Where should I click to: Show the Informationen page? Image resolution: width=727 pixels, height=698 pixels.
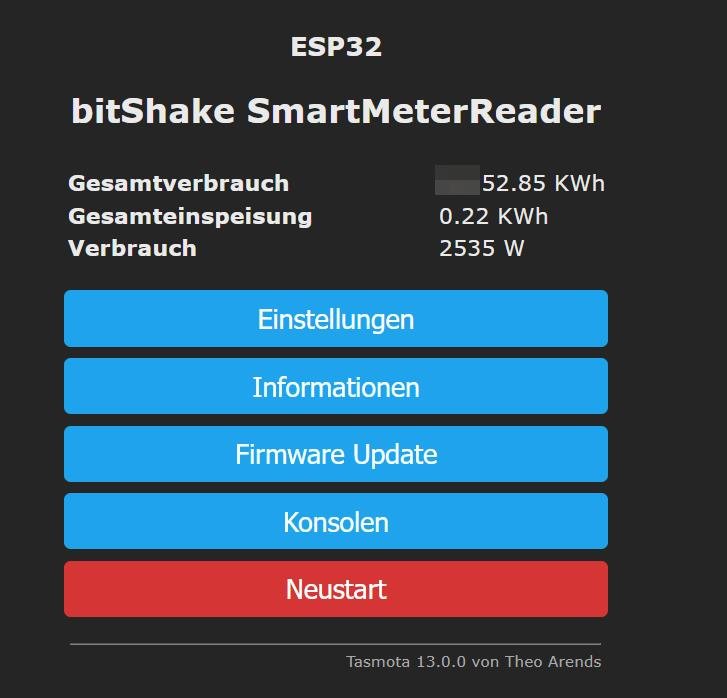point(335,387)
